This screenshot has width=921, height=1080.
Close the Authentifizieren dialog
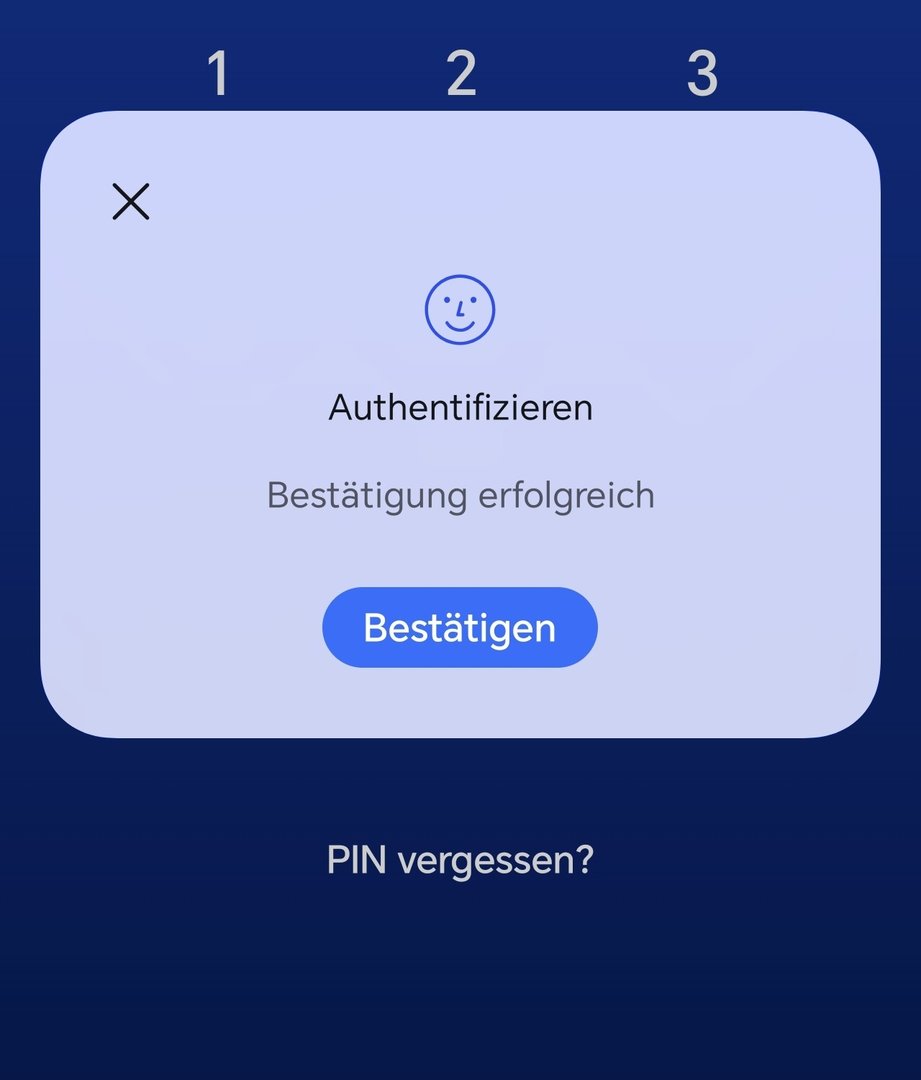(x=131, y=202)
